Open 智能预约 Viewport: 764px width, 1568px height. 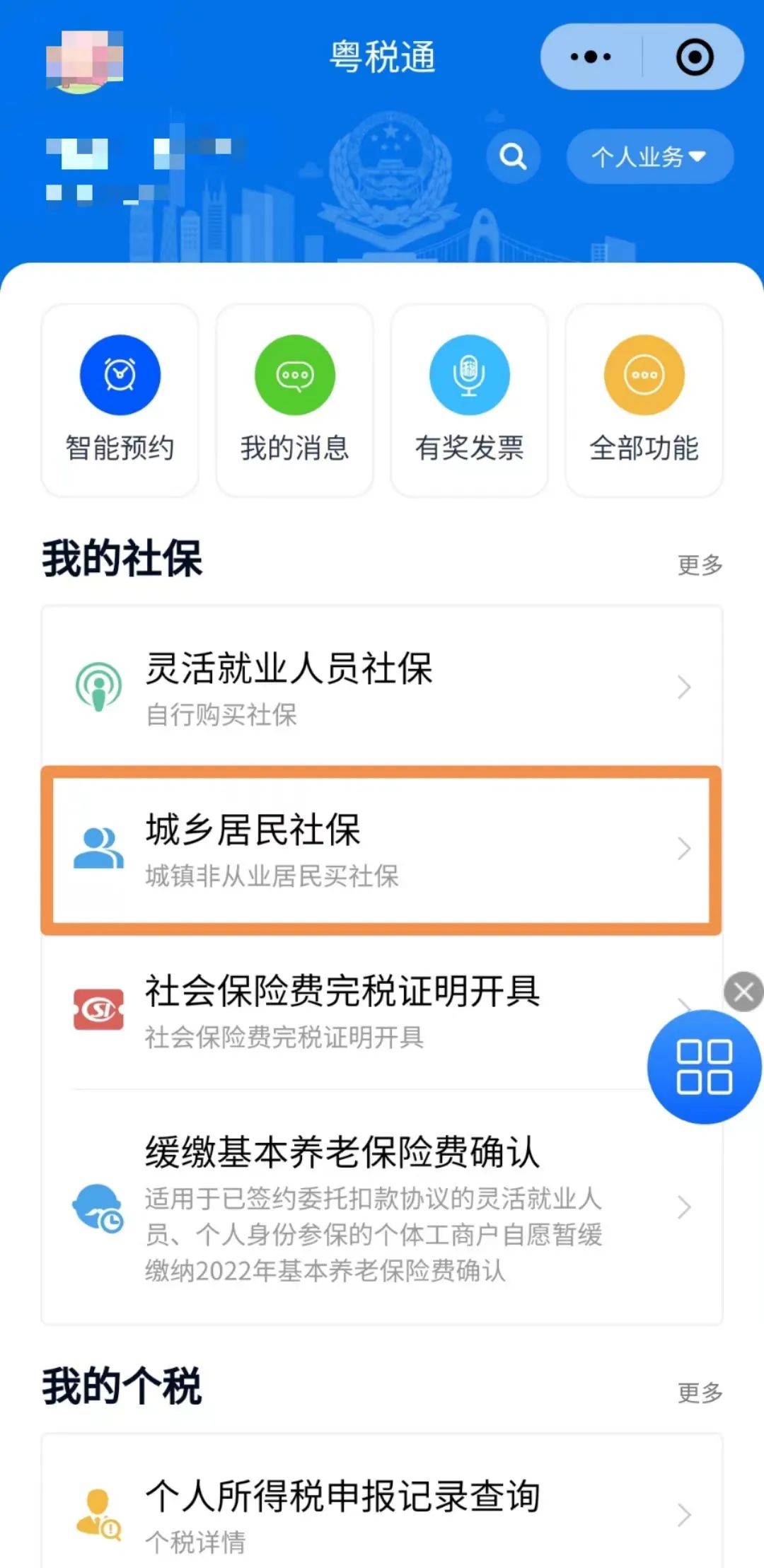pyautogui.click(x=120, y=400)
